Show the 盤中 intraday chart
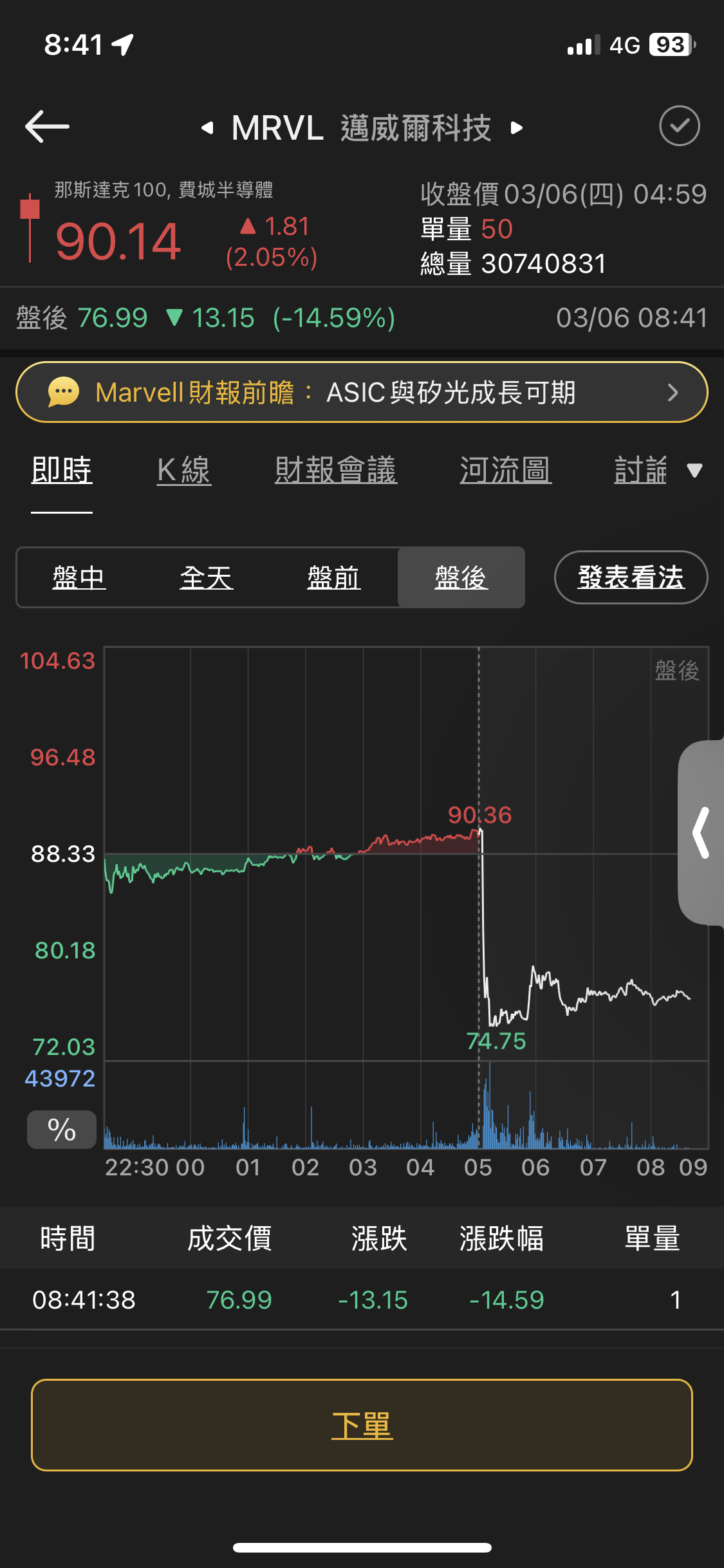 [79, 577]
